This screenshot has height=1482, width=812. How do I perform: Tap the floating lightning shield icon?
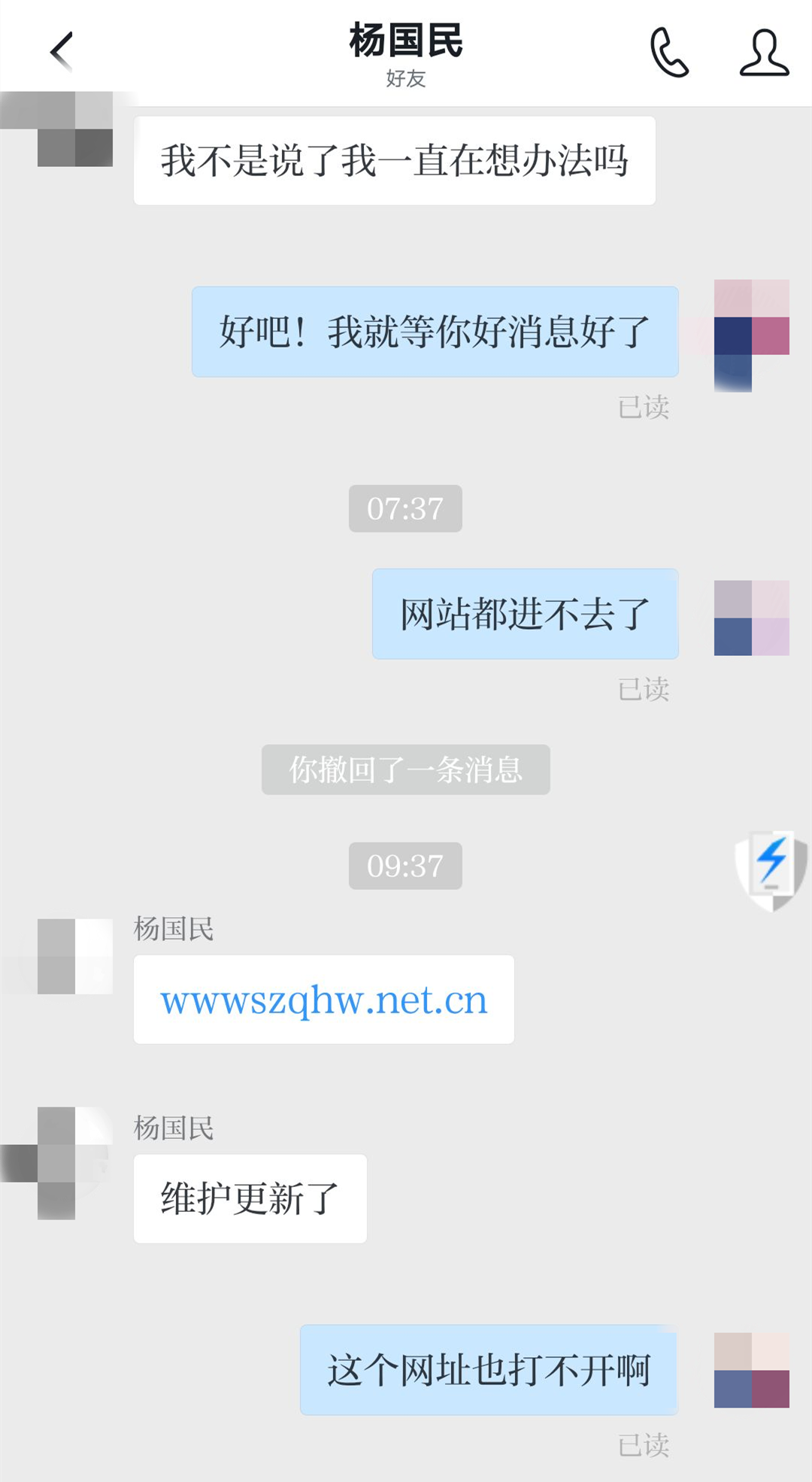click(x=771, y=870)
